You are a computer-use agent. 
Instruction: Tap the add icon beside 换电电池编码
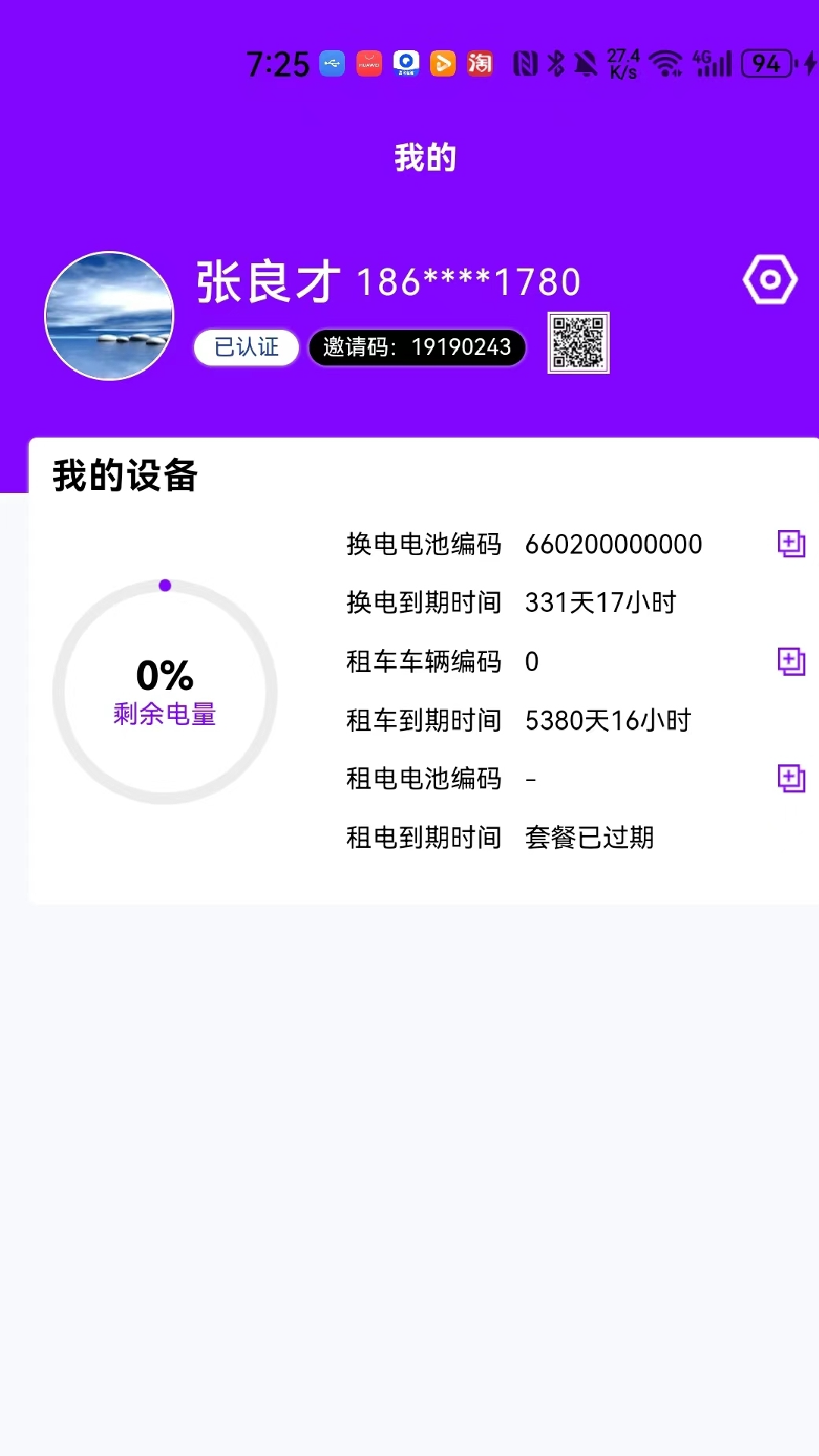tap(791, 544)
